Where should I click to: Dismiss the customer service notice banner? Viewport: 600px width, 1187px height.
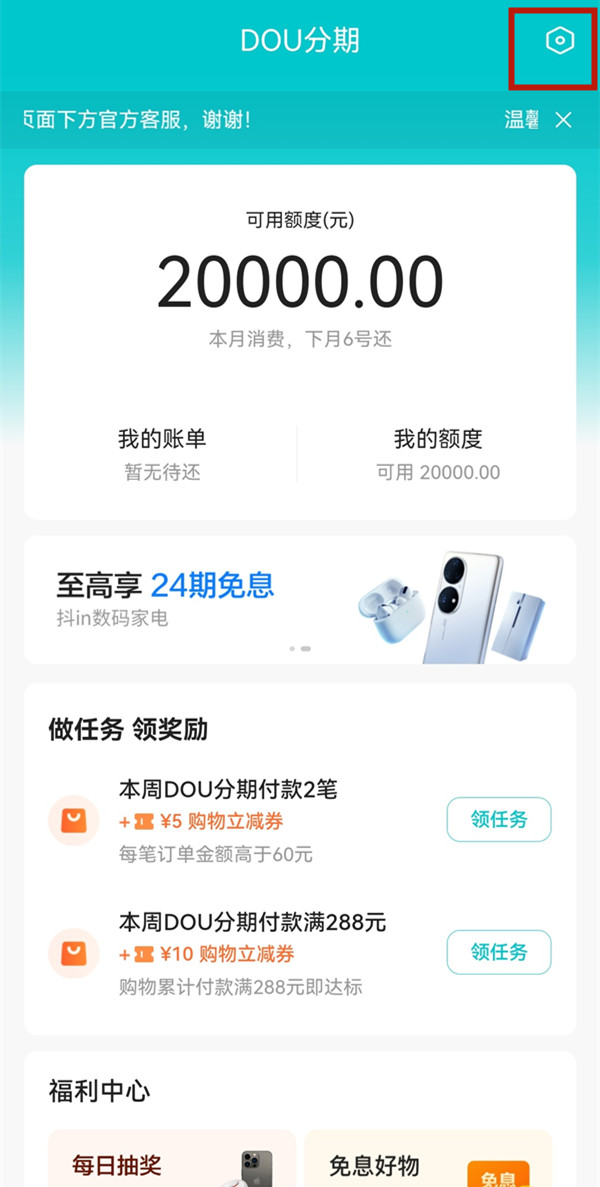tap(564, 120)
